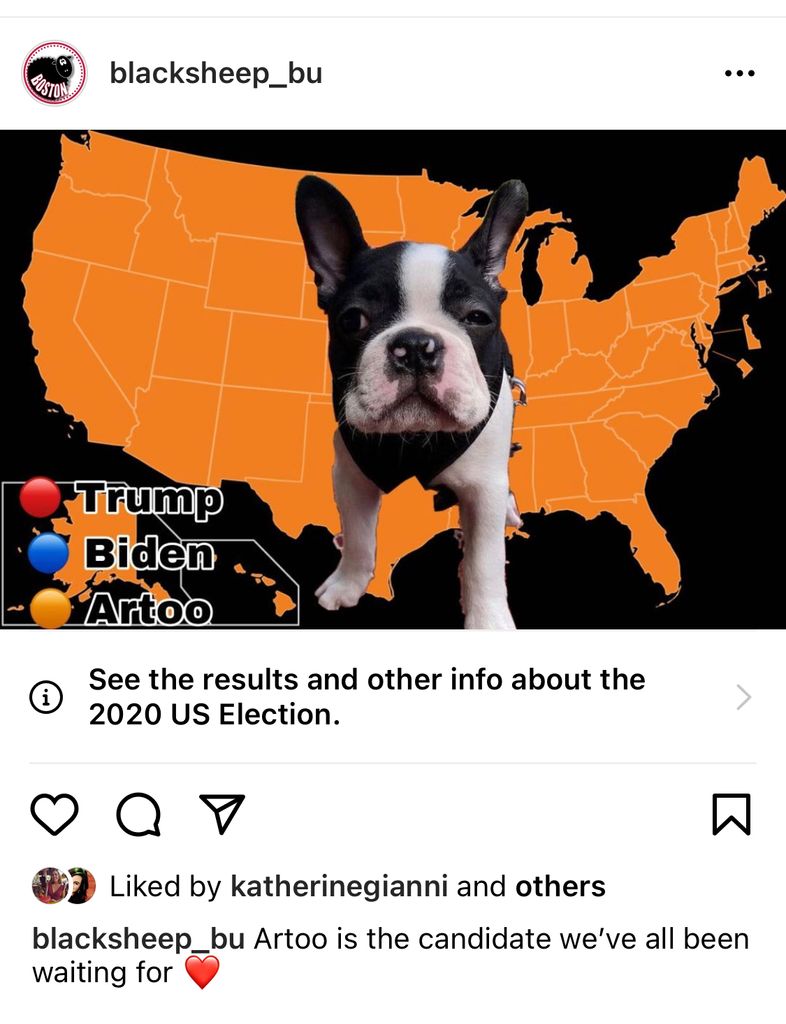The image size is (786, 1024).
Task: Open the blacksheep_bu username in post header
Action: click(x=215, y=73)
